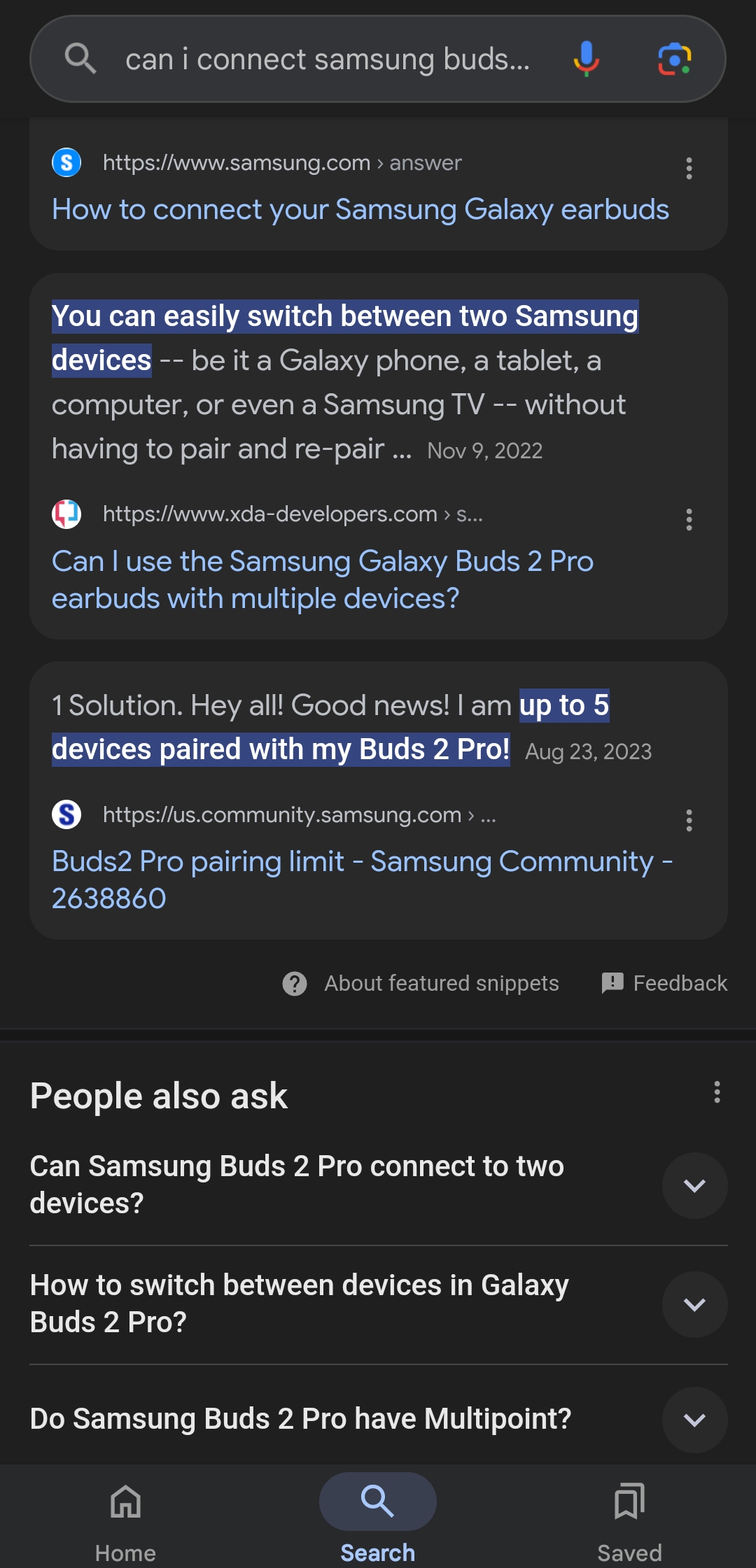Open the People also ask options menu

717,1092
